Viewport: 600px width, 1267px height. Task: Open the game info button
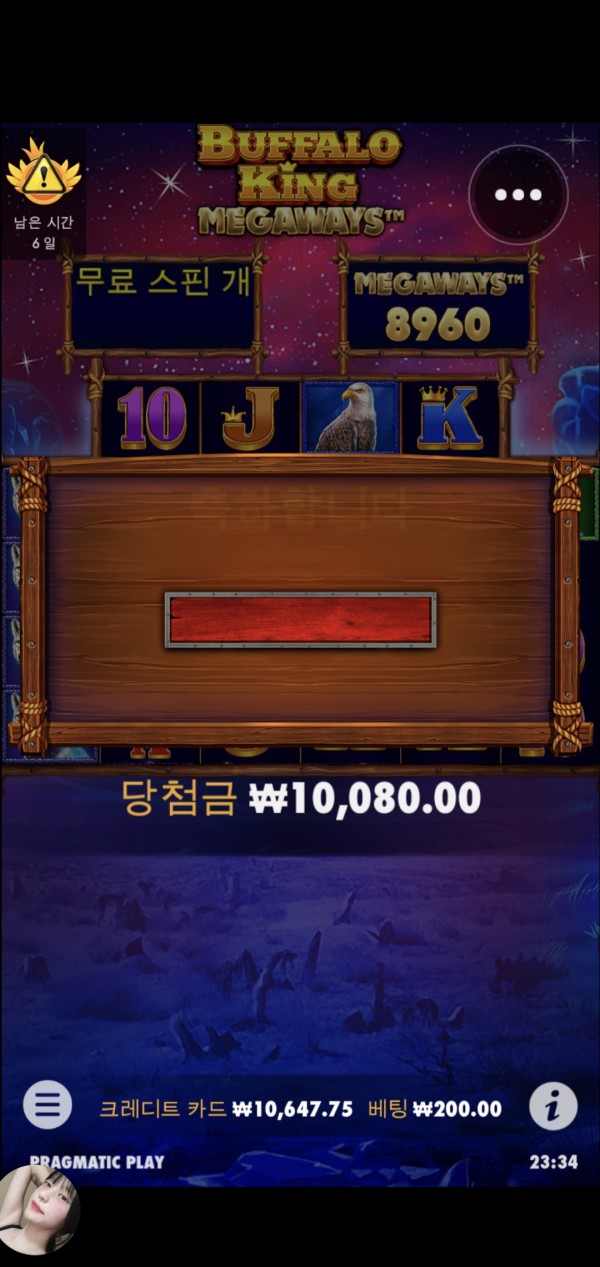pos(553,1105)
